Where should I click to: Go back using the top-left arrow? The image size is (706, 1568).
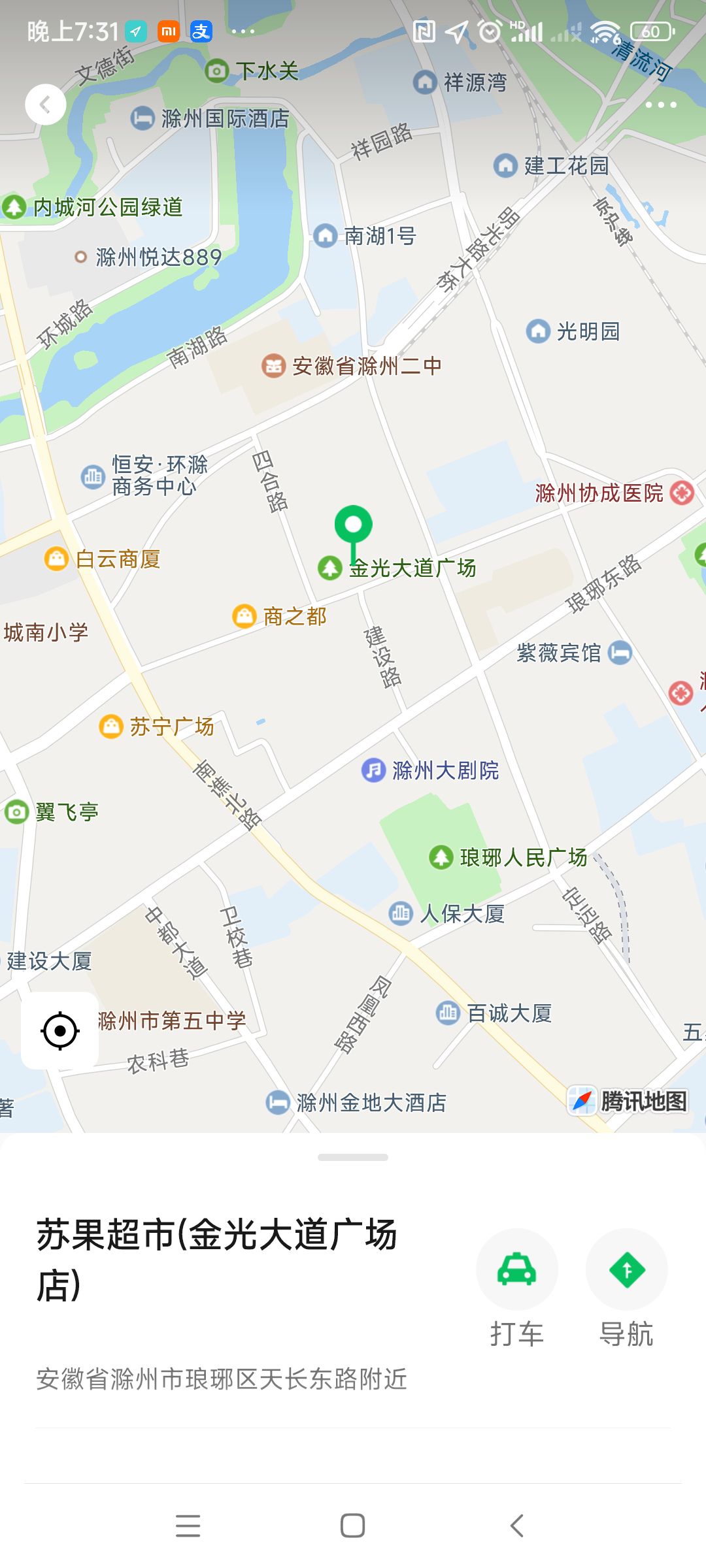45,105
